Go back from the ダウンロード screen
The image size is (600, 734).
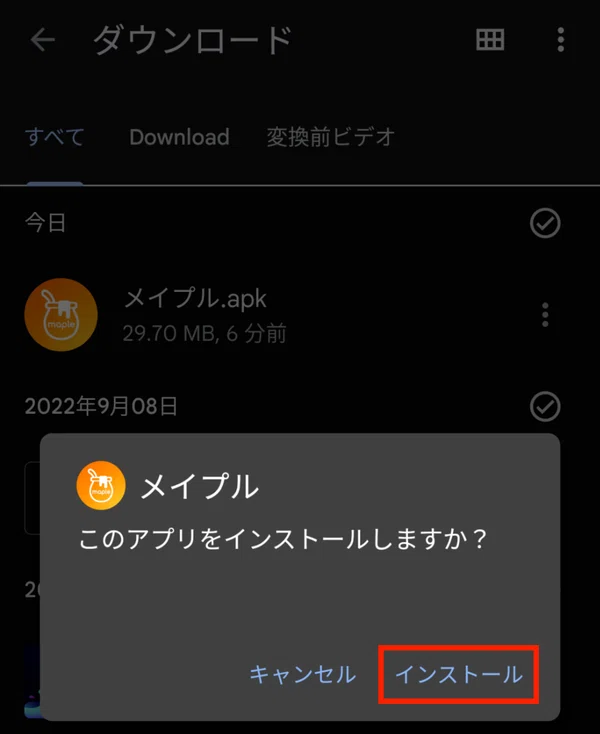coord(43,40)
